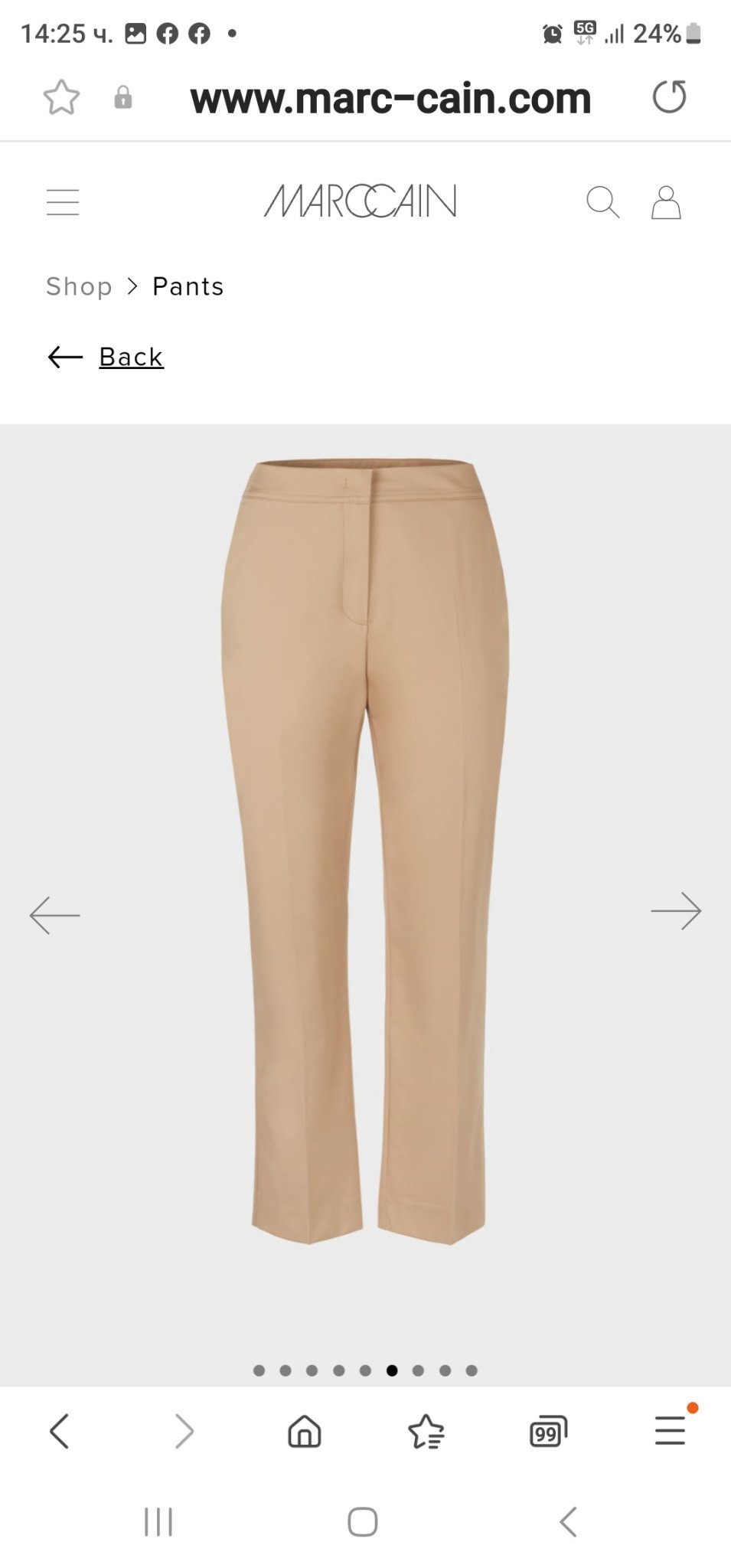Open the user account icon
Viewport: 731px width, 1568px height.
pyautogui.click(x=666, y=202)
